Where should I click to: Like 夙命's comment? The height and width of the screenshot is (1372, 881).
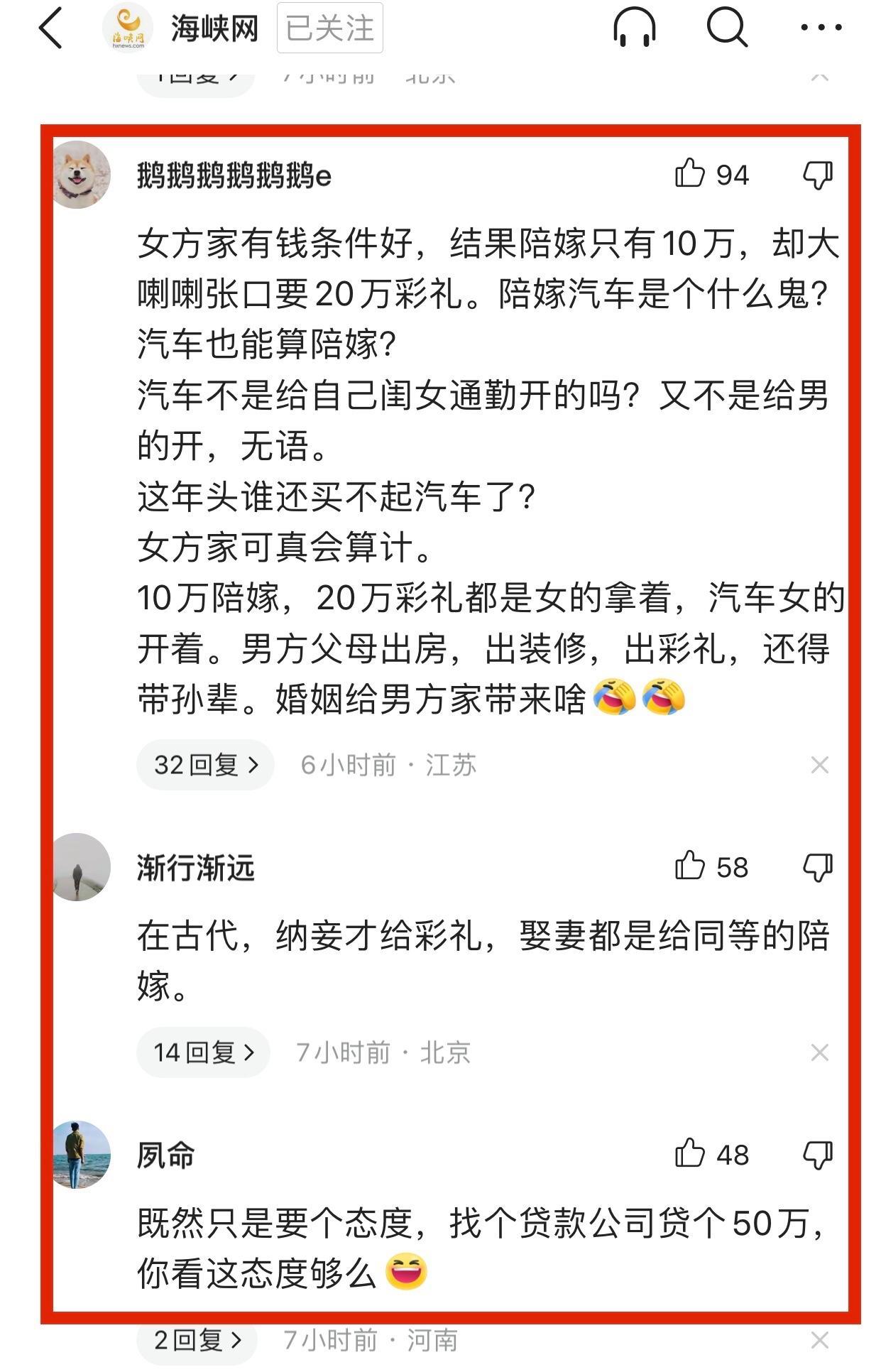coord(689,1154)
